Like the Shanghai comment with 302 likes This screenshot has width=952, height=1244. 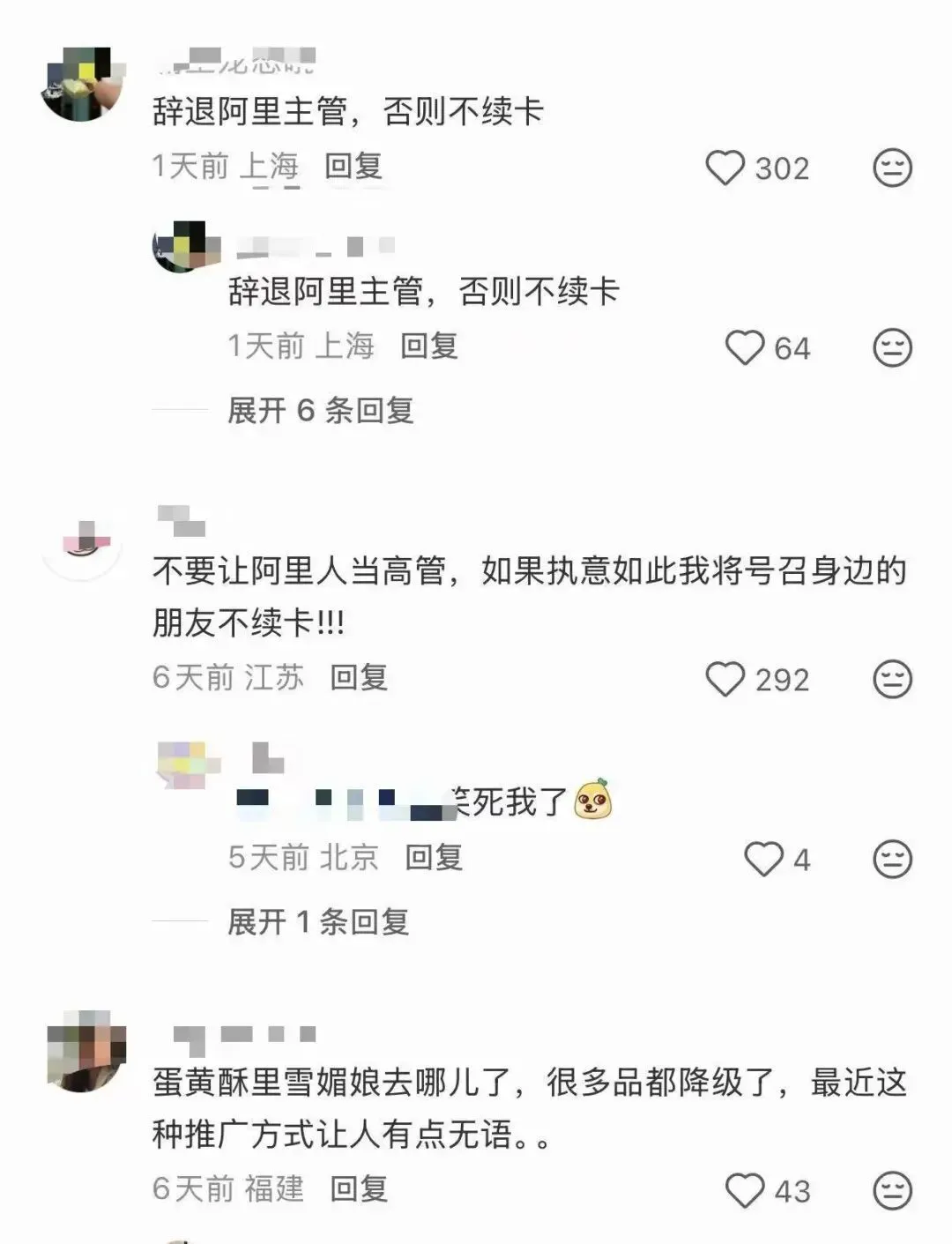(x=725, y=168)
